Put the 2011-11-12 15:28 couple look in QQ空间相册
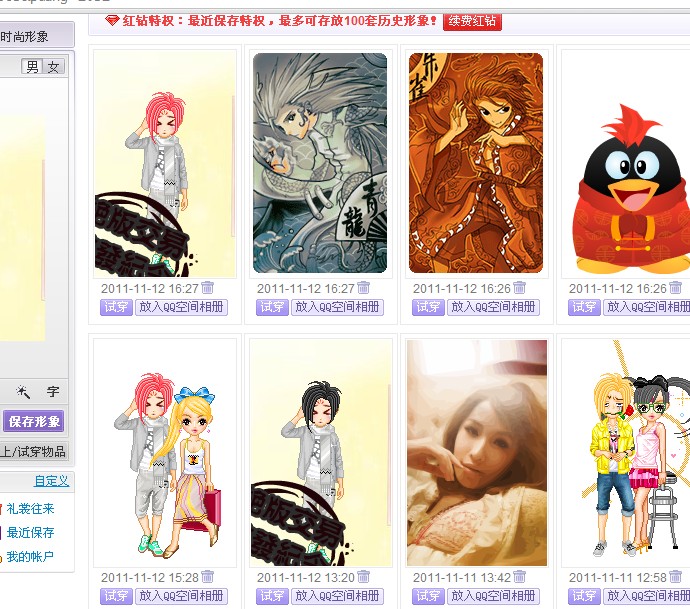 click(x=182, y=596)
